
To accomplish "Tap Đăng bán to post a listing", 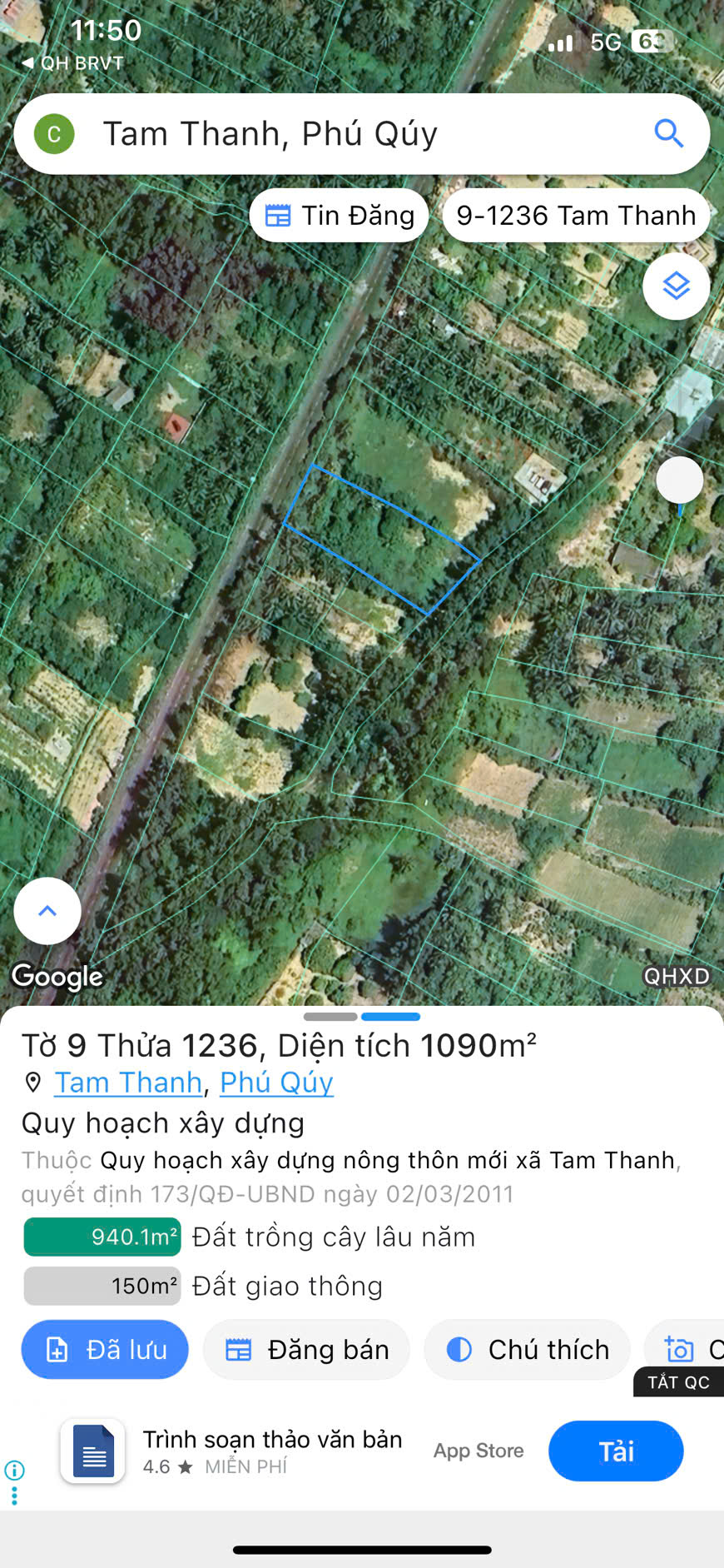I will (x=306, y=1350).
